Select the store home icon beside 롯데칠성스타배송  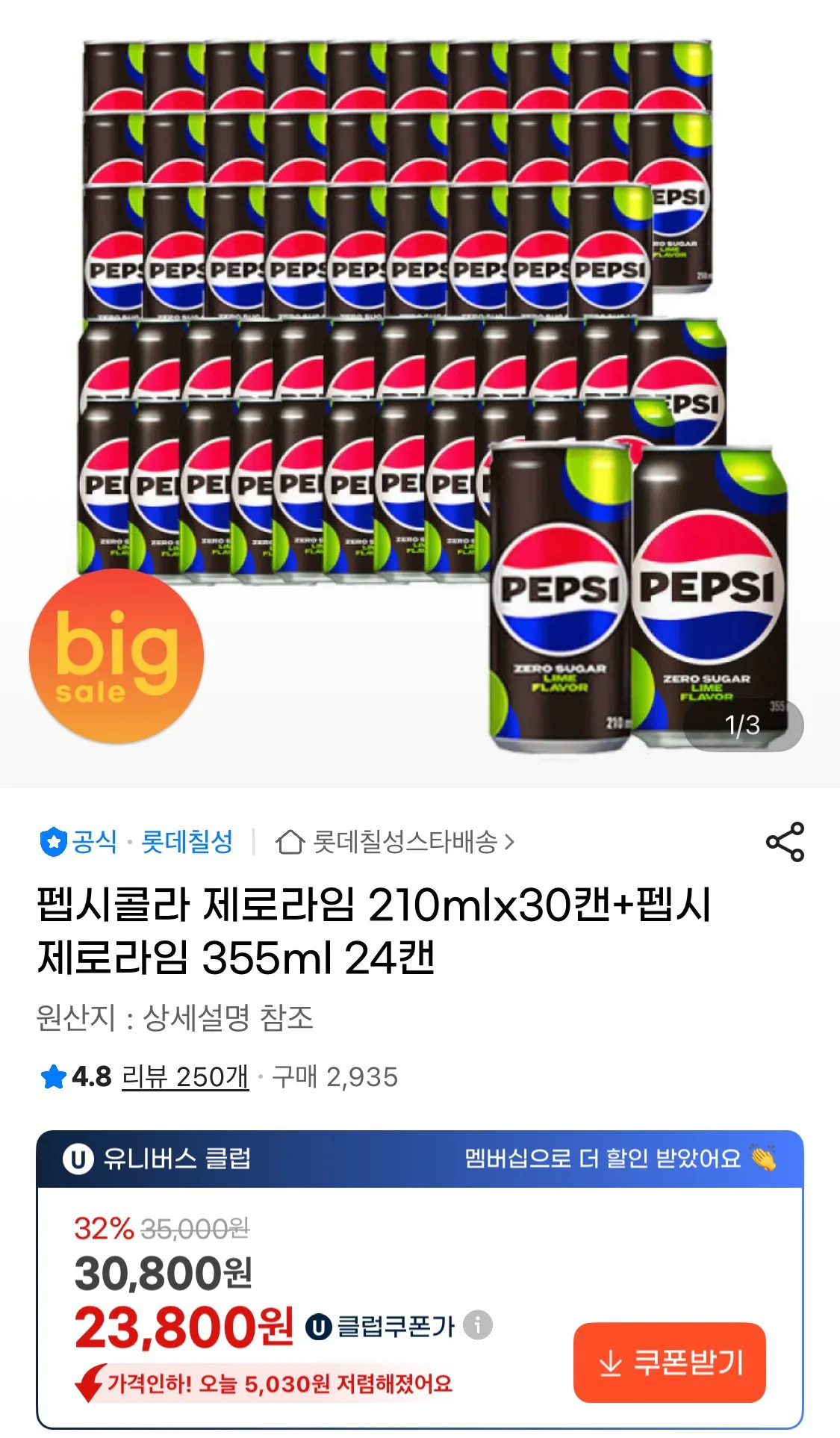click(x=290, y=841)
